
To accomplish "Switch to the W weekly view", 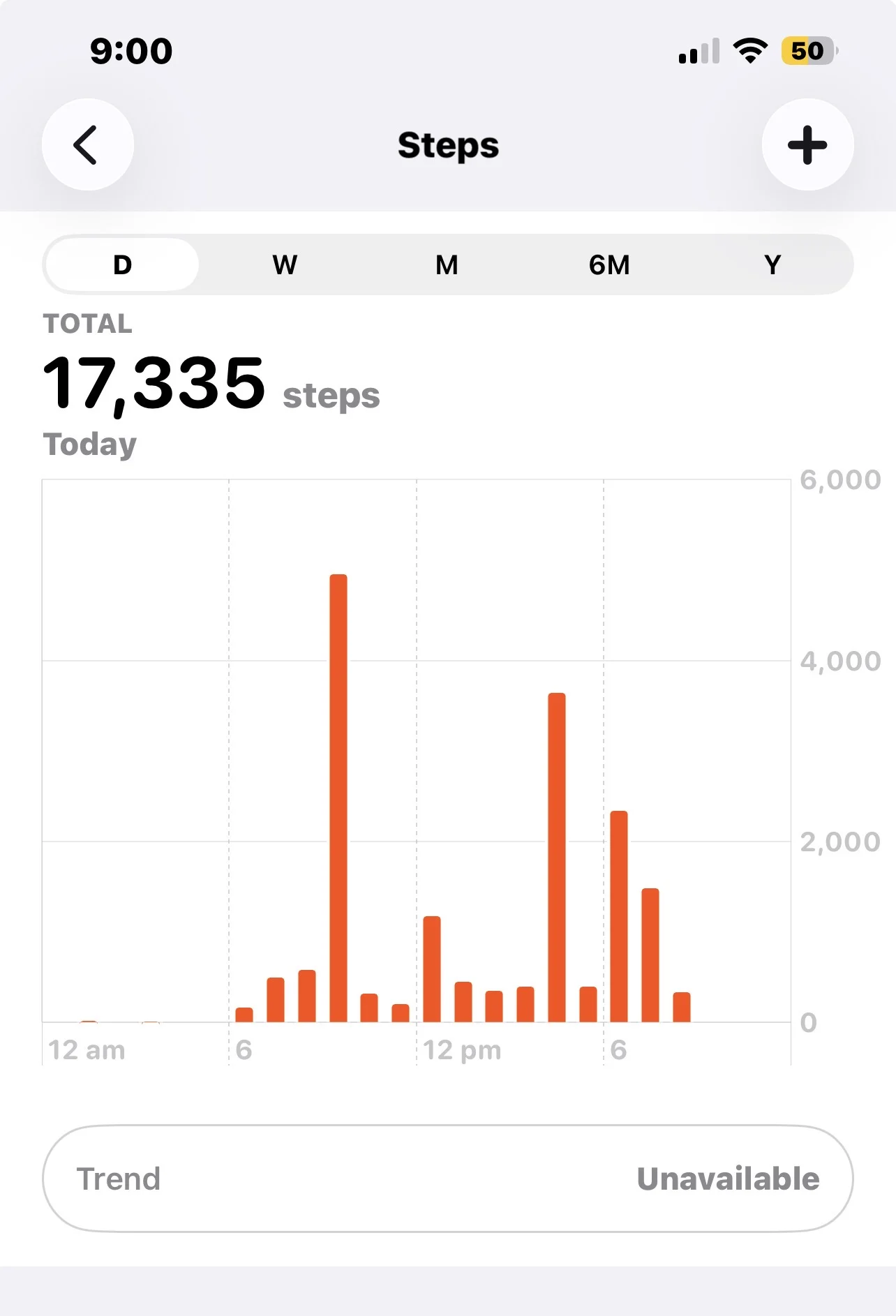I will pyautogui.click(x=285, y=265).
